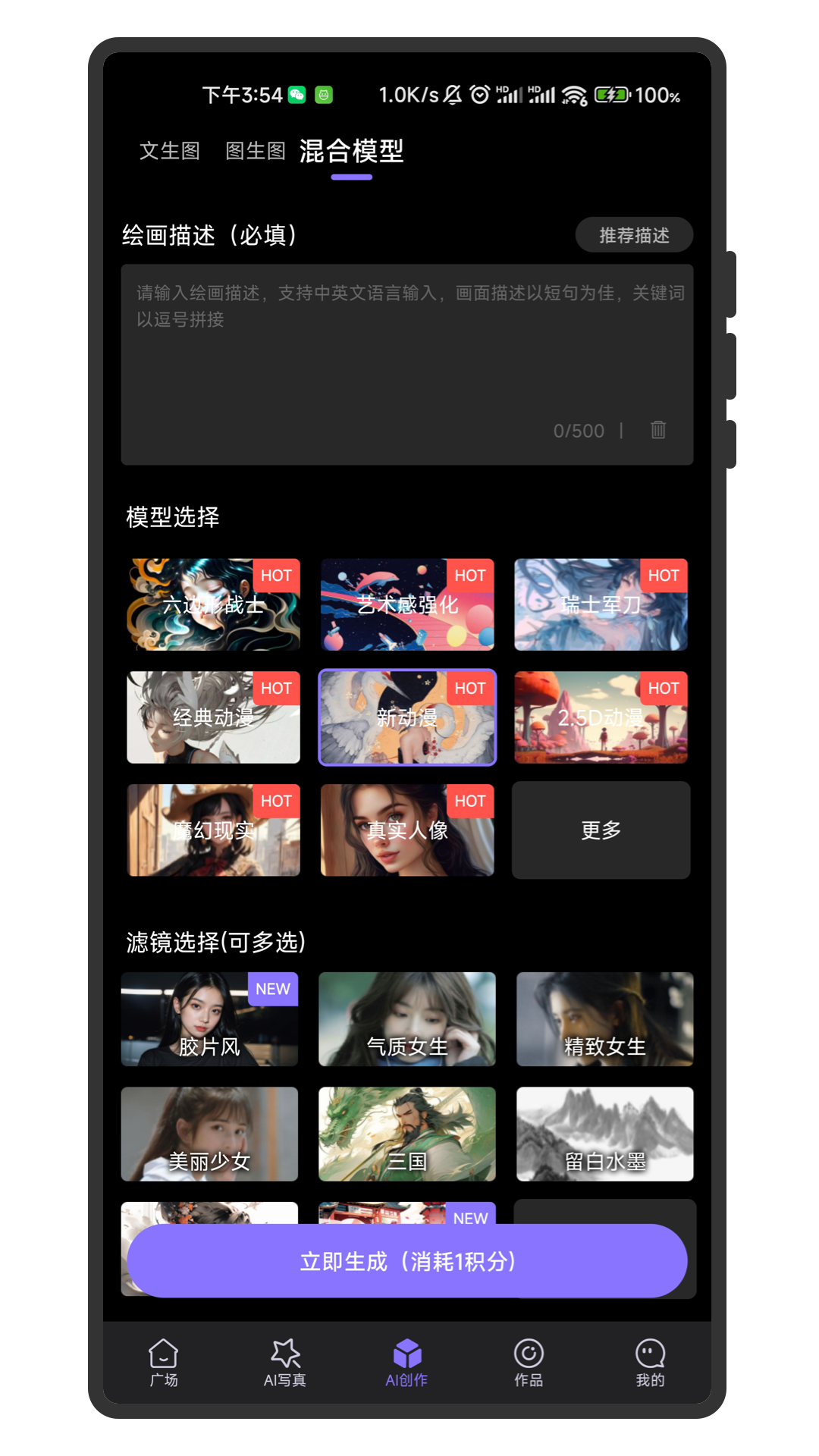The image size is (819, 1456).
Task: Tap 立即生成 to generate the image
Action: point(407,1260)
